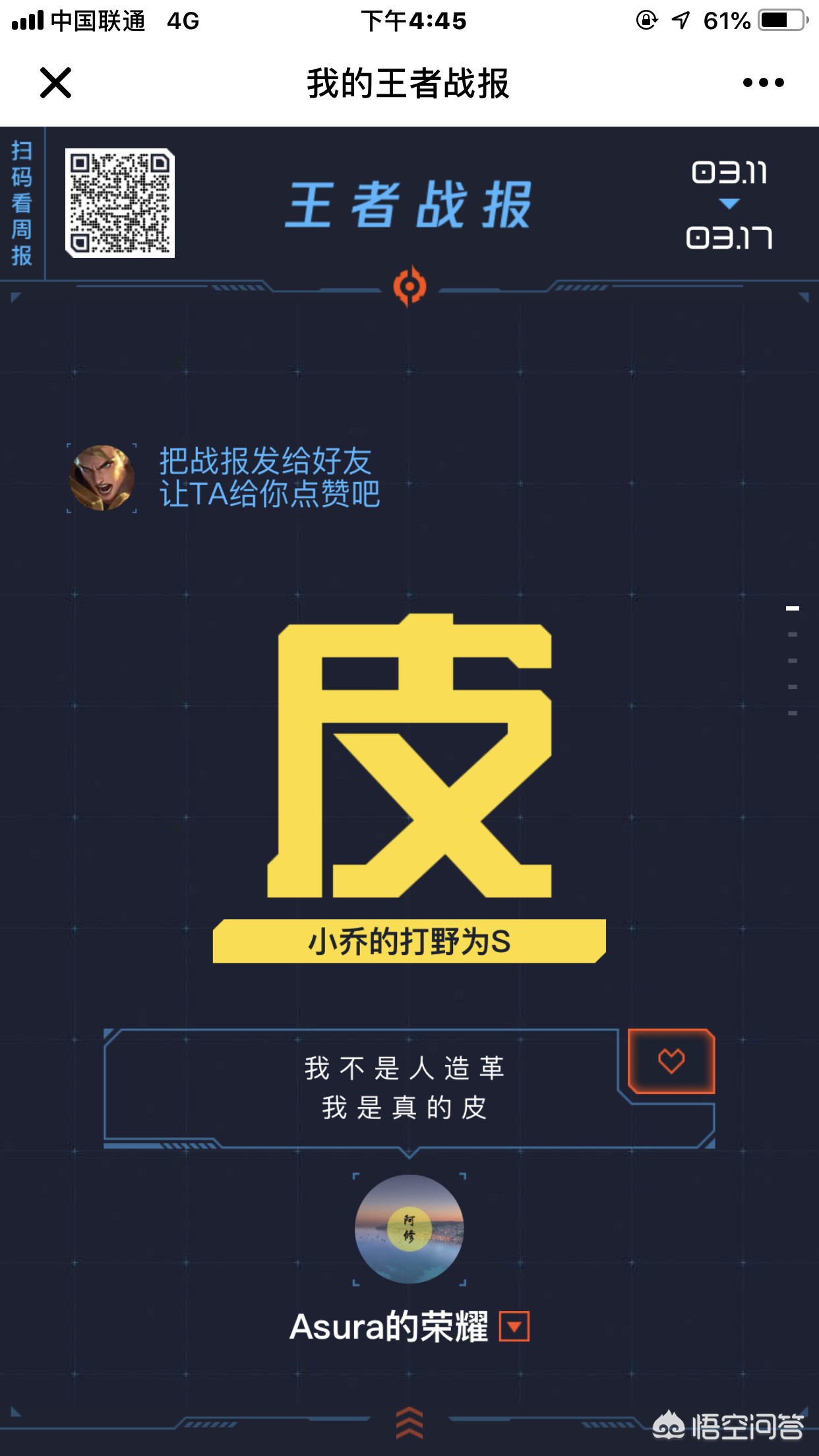Expand the Asura的荣耀 dropdown arrow
Image resolution: width=819 pixels, height=1456 pixels.
point(514,1327)
